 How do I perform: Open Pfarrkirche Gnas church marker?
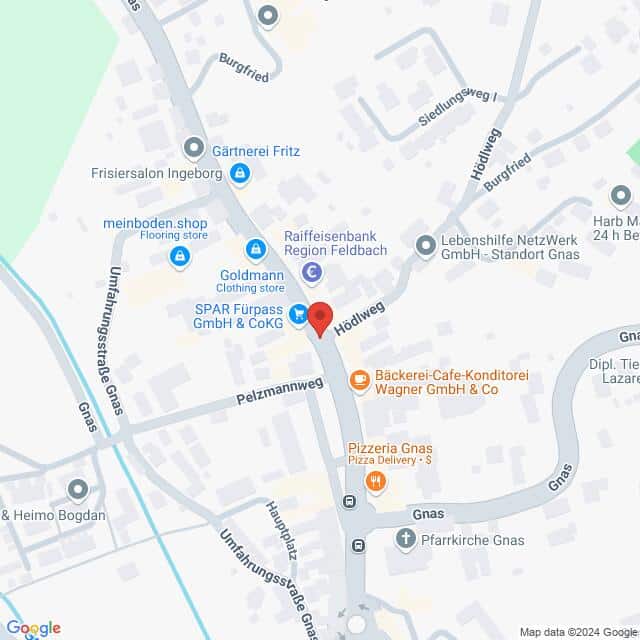pos(405,540)
